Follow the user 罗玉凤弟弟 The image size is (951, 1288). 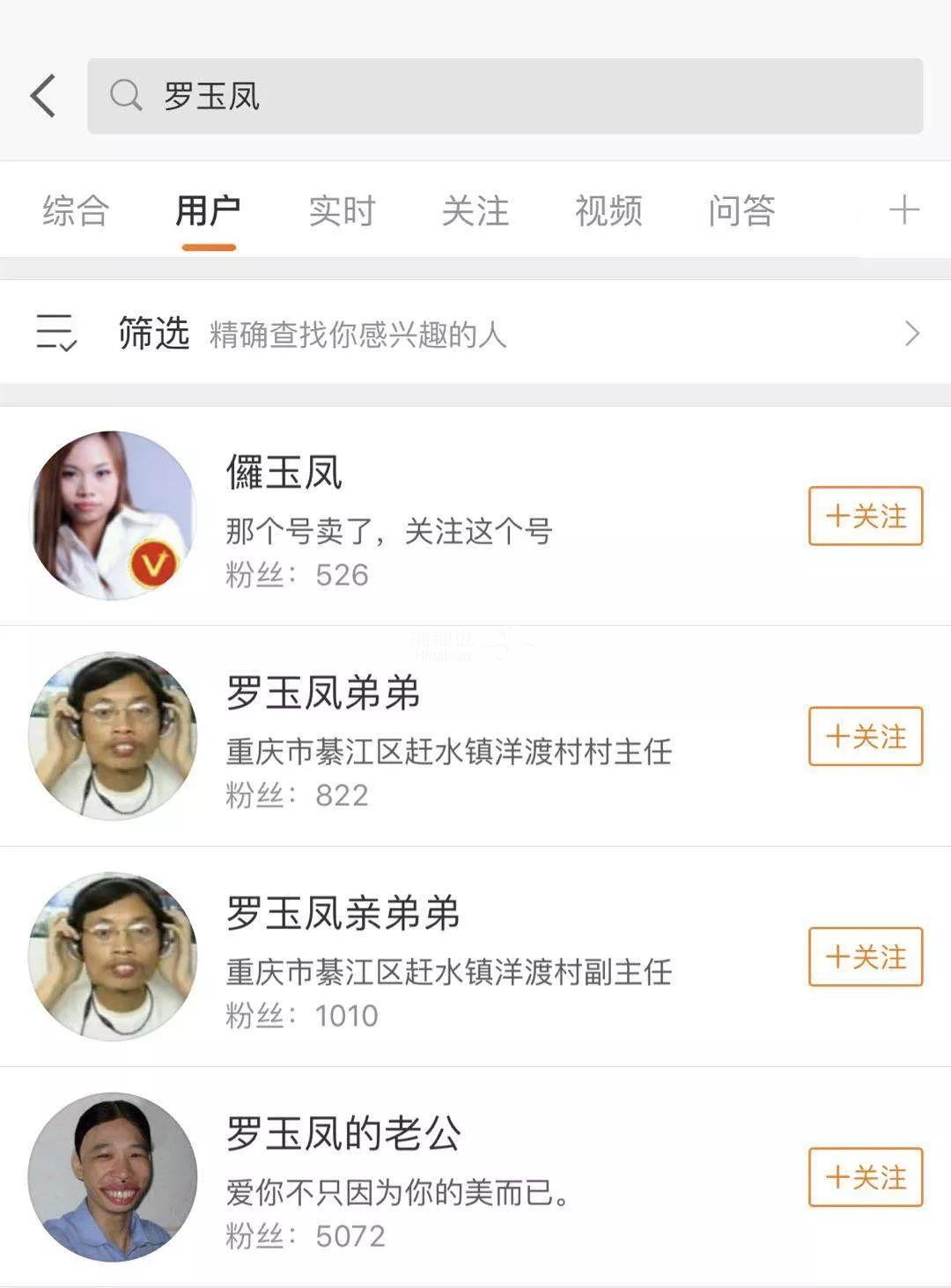866,736
